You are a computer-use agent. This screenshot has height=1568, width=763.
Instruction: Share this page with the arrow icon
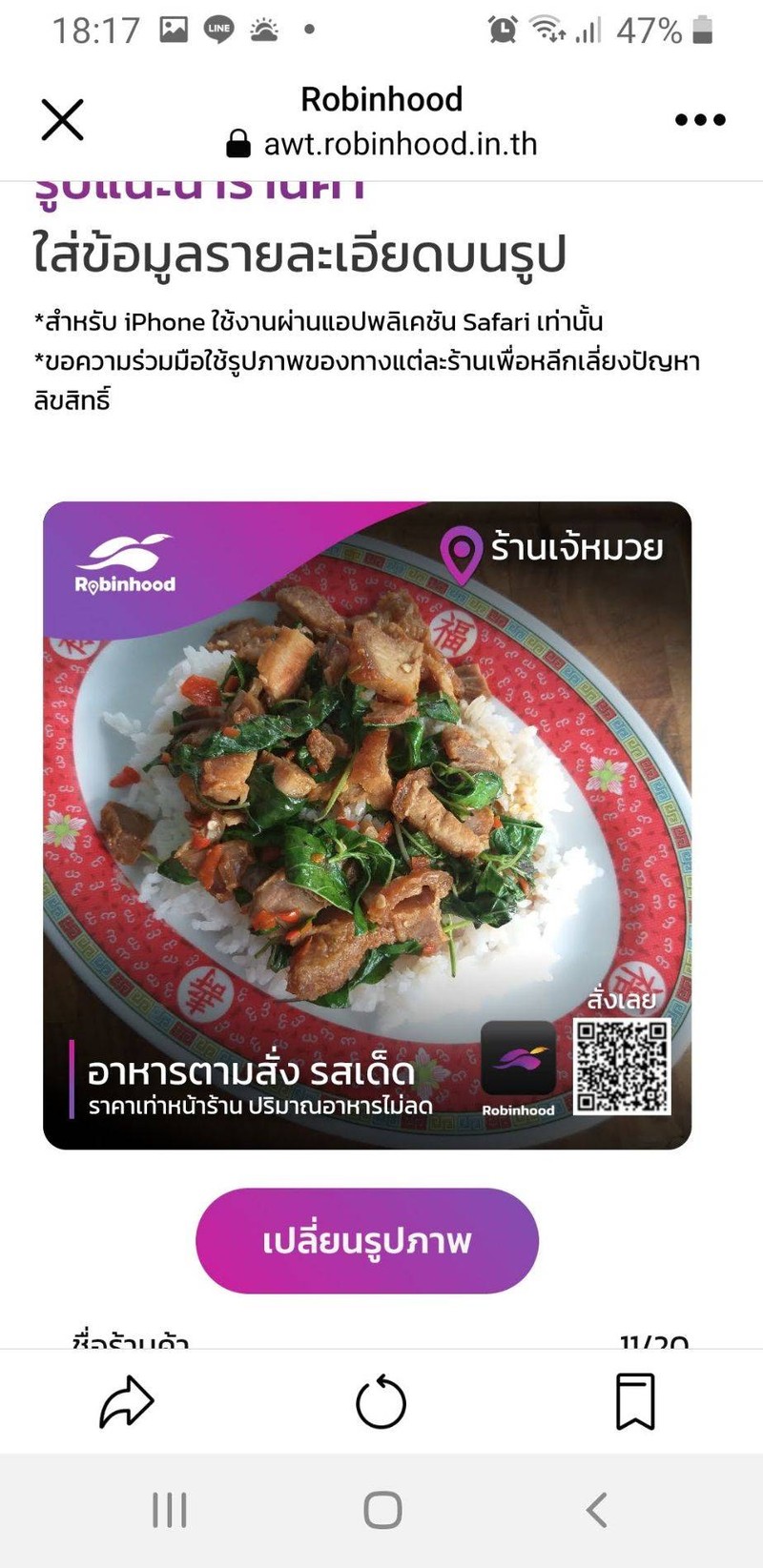click(x=127, y=1401)
